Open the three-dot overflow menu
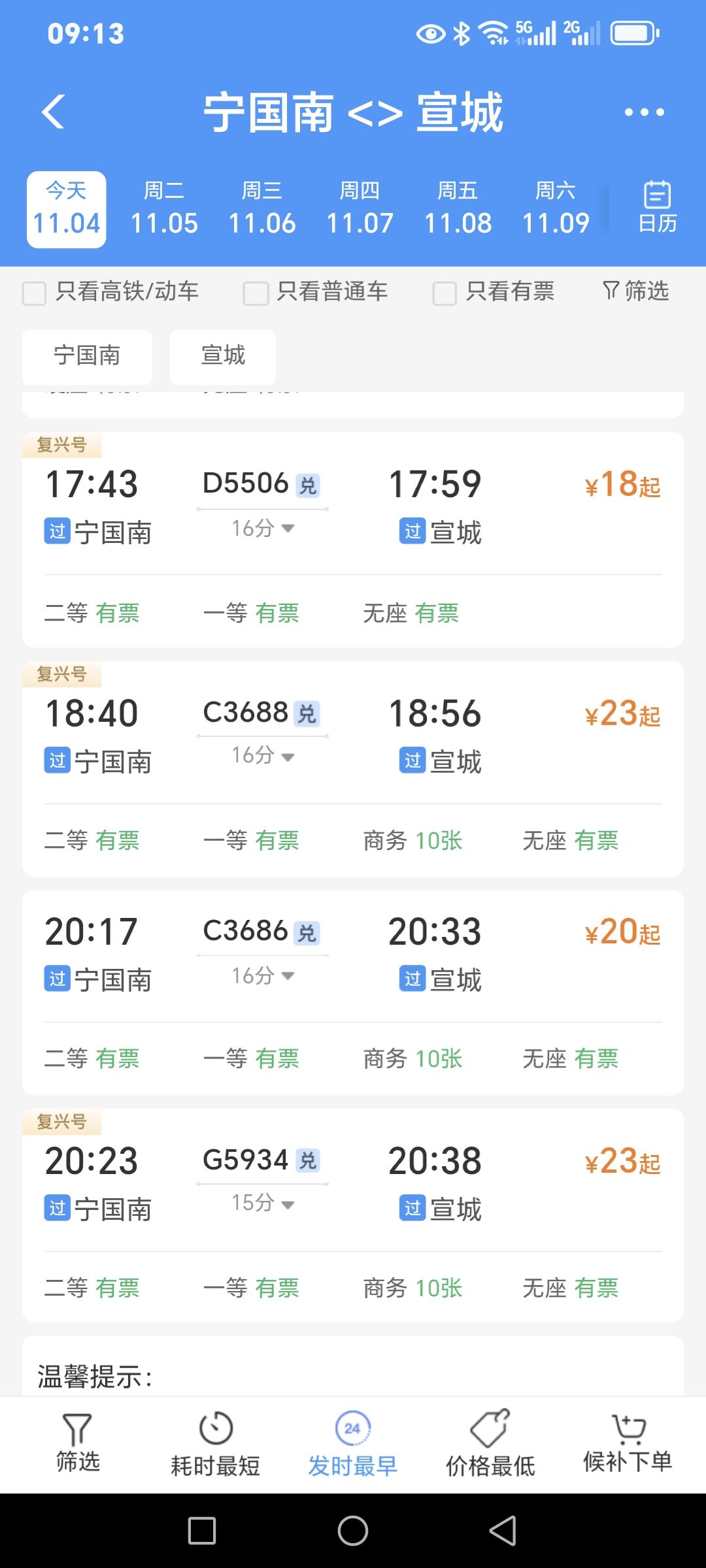706x1568 pixels. tap(644, 112)
